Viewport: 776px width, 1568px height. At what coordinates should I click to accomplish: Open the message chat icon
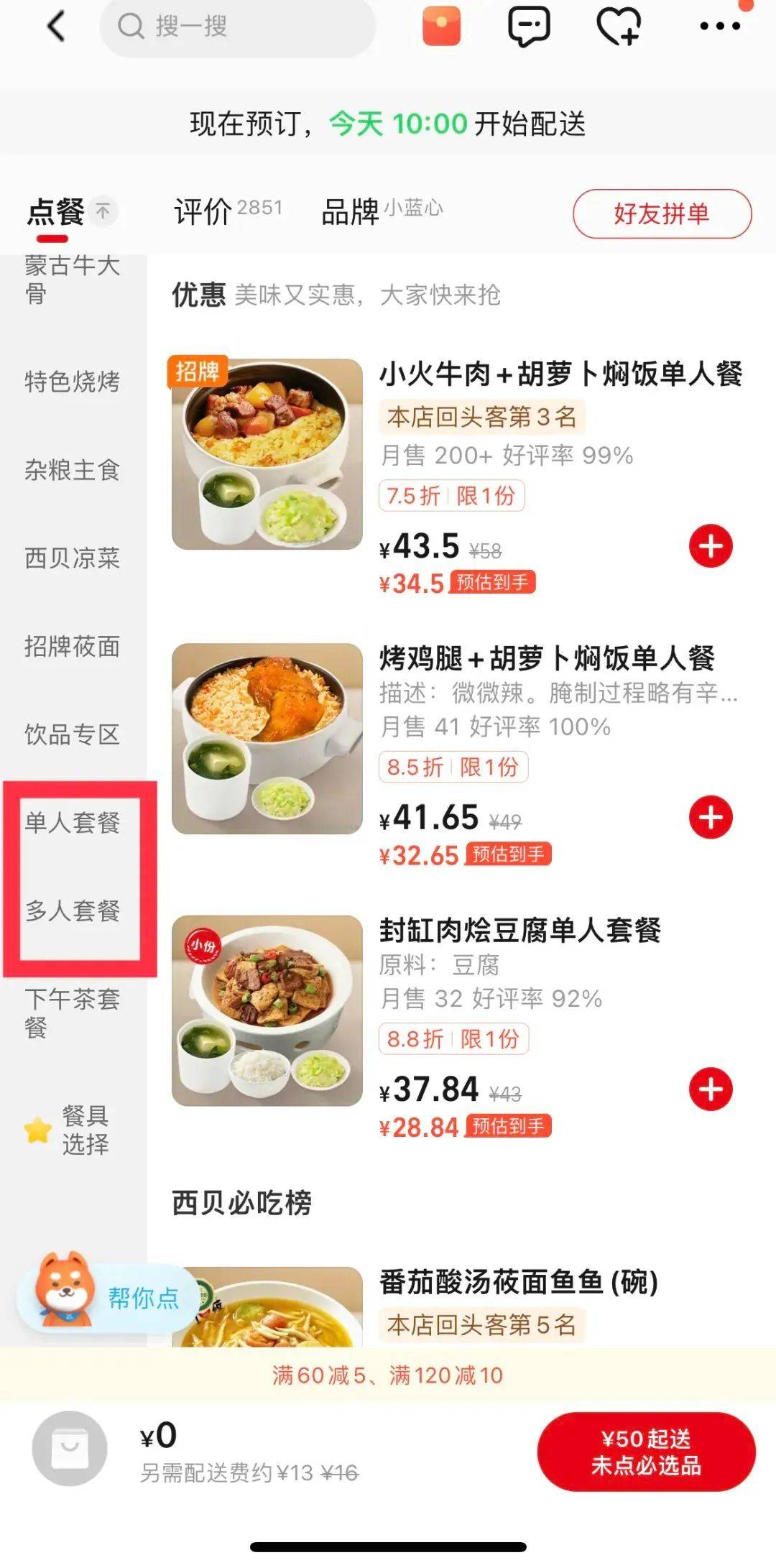point(529,27)
